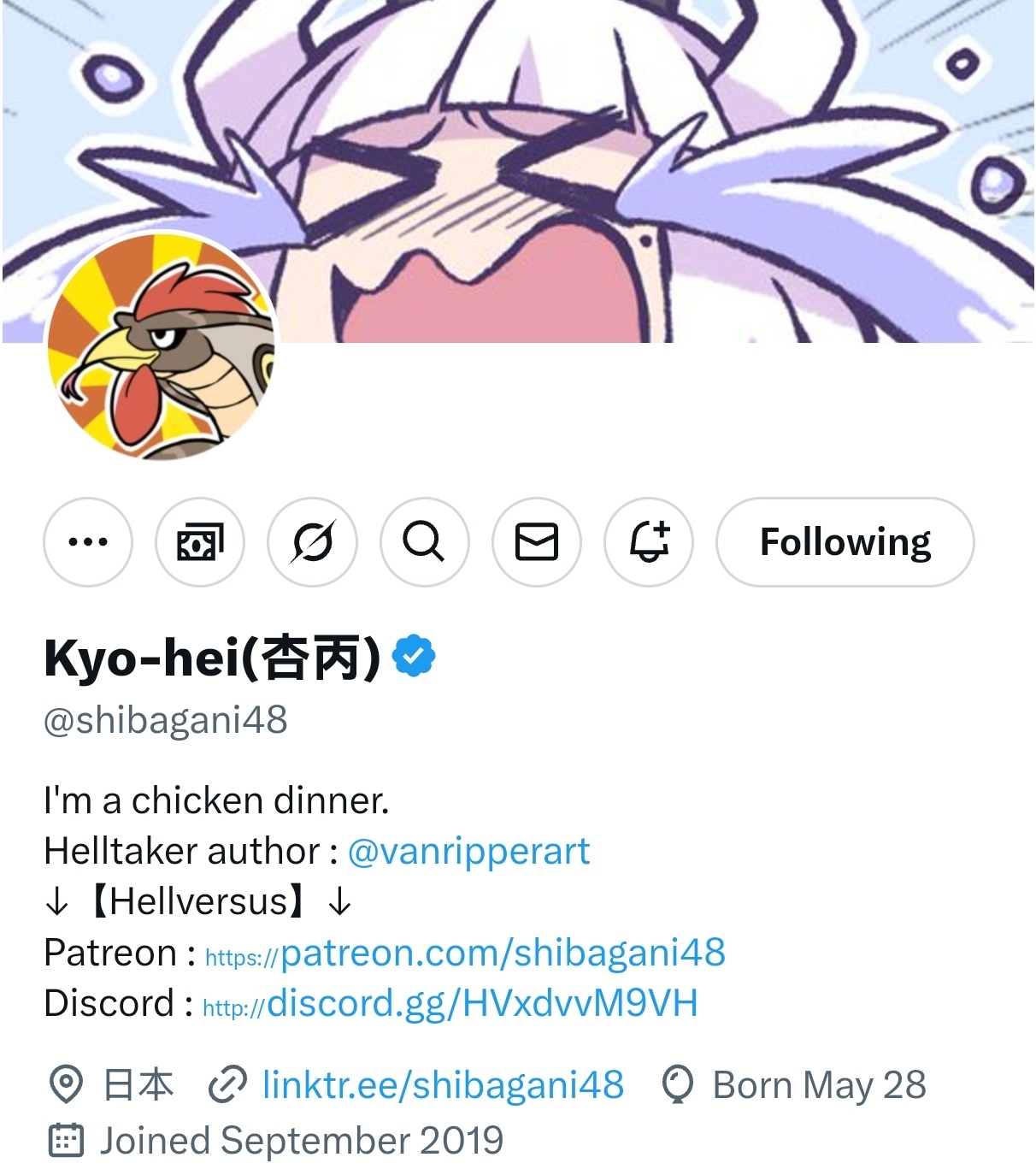Open the three-dot overflow menu
Viewport: 1036px width, 1169px height.
[x=88, y=542]
